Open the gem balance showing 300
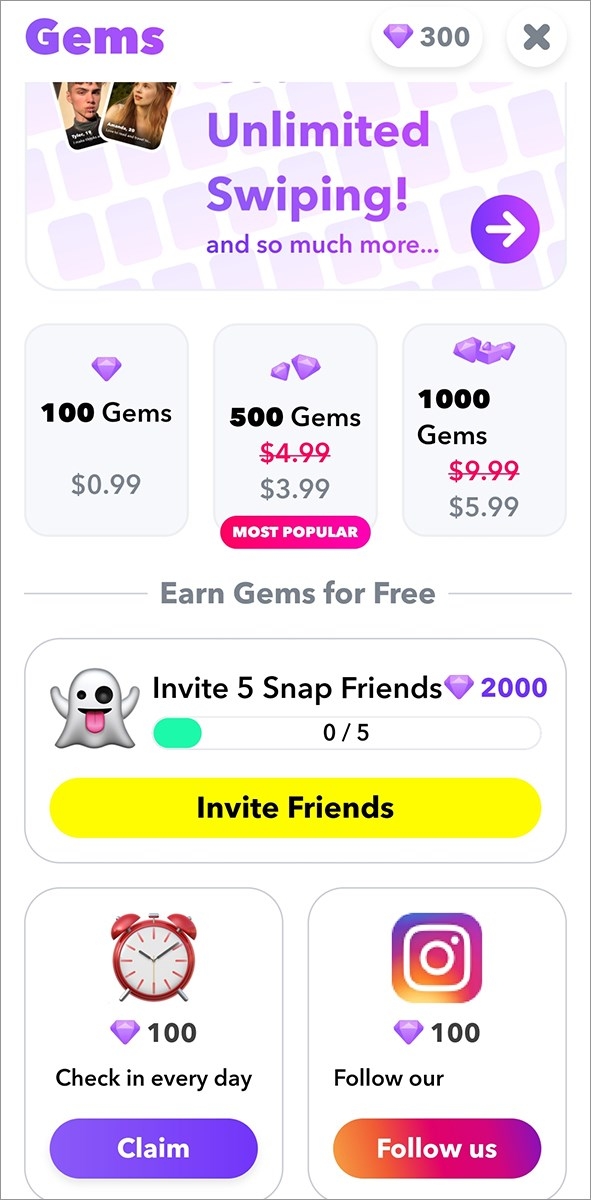591x1200 pixels. (427, 38)
